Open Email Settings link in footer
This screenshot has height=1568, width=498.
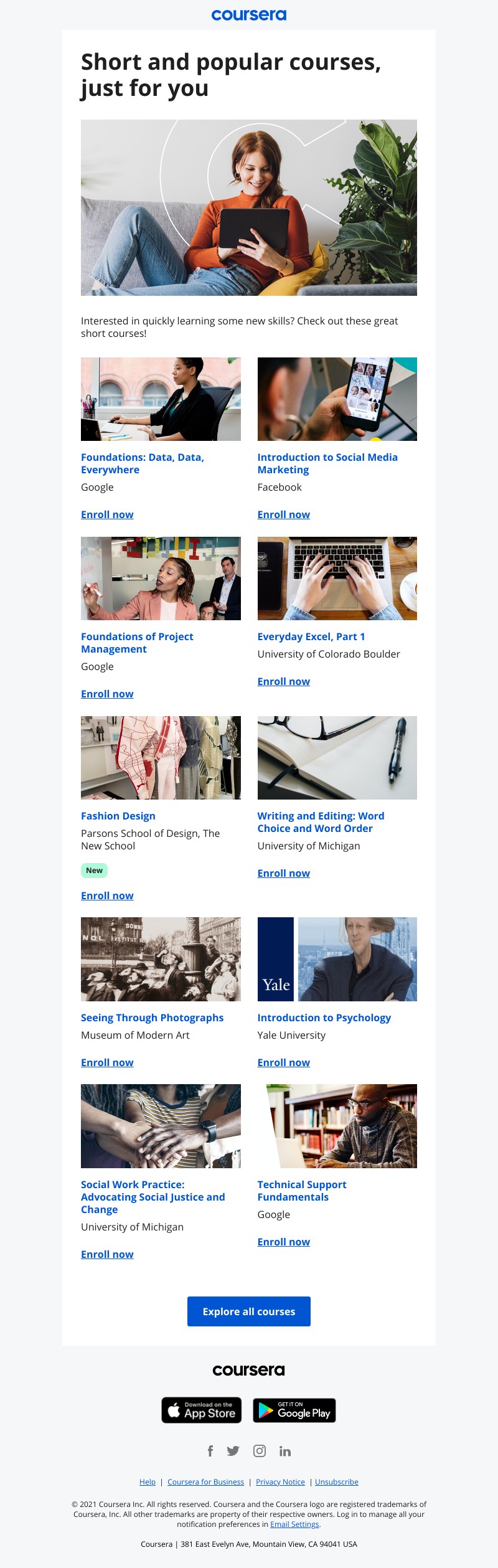coord(294,1524)
